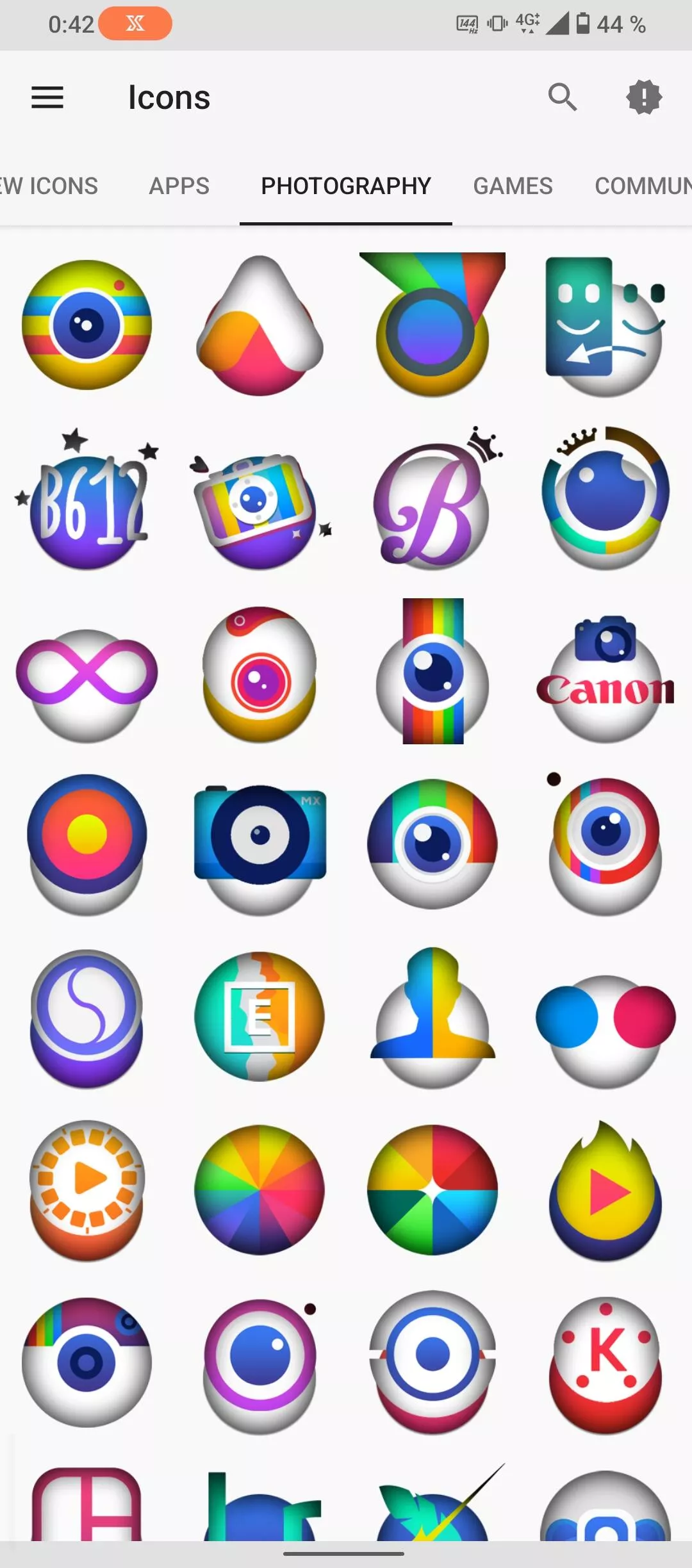Select the two-tone head silhouette icon
Viewport: 692px width, 1568px height.
pos(432,1018)
